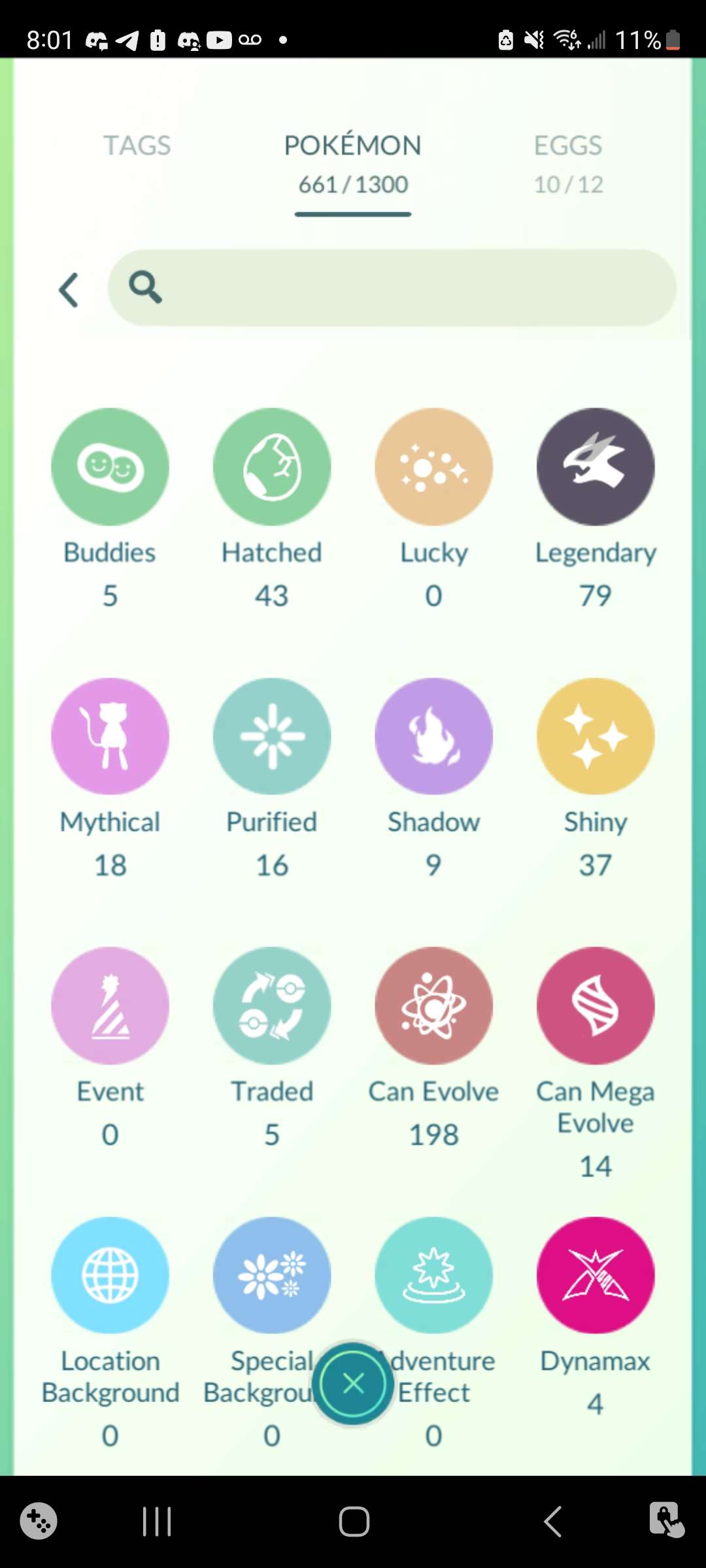Screen dimensions: 706x1568
Task: Open the Can Evolve filter
Action: [x=433, y=1005]
